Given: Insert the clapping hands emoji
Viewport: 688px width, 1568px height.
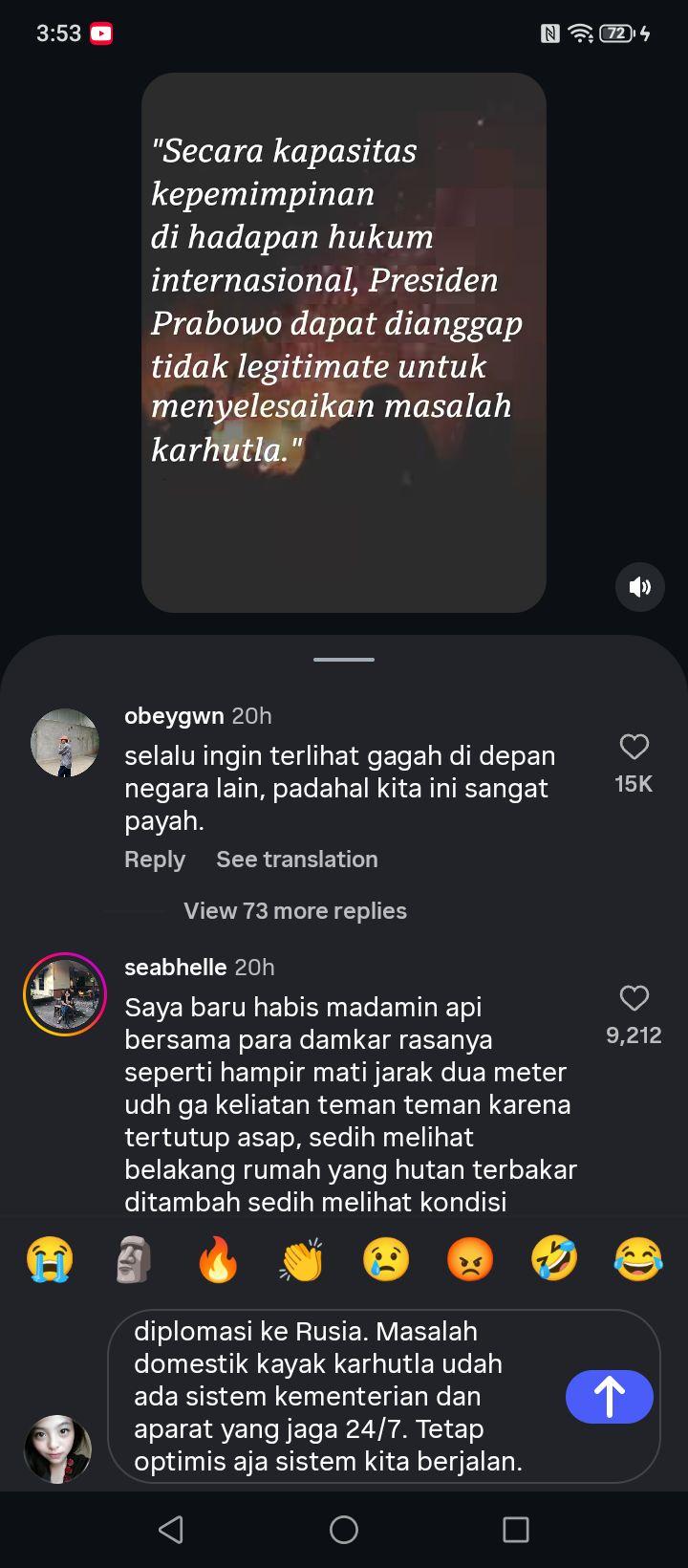Looking at the screenshot, I should [302, 1259].
